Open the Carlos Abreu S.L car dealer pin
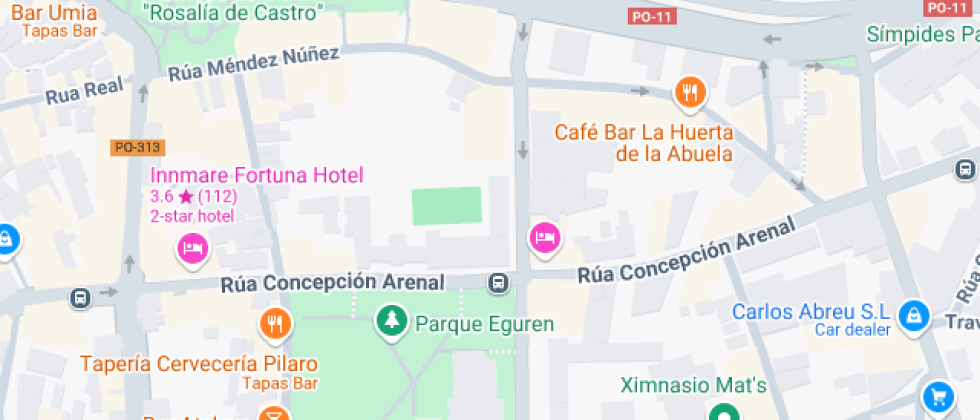Screen dimensions: 980x420 pyautogui.click(x=911, y=316)
